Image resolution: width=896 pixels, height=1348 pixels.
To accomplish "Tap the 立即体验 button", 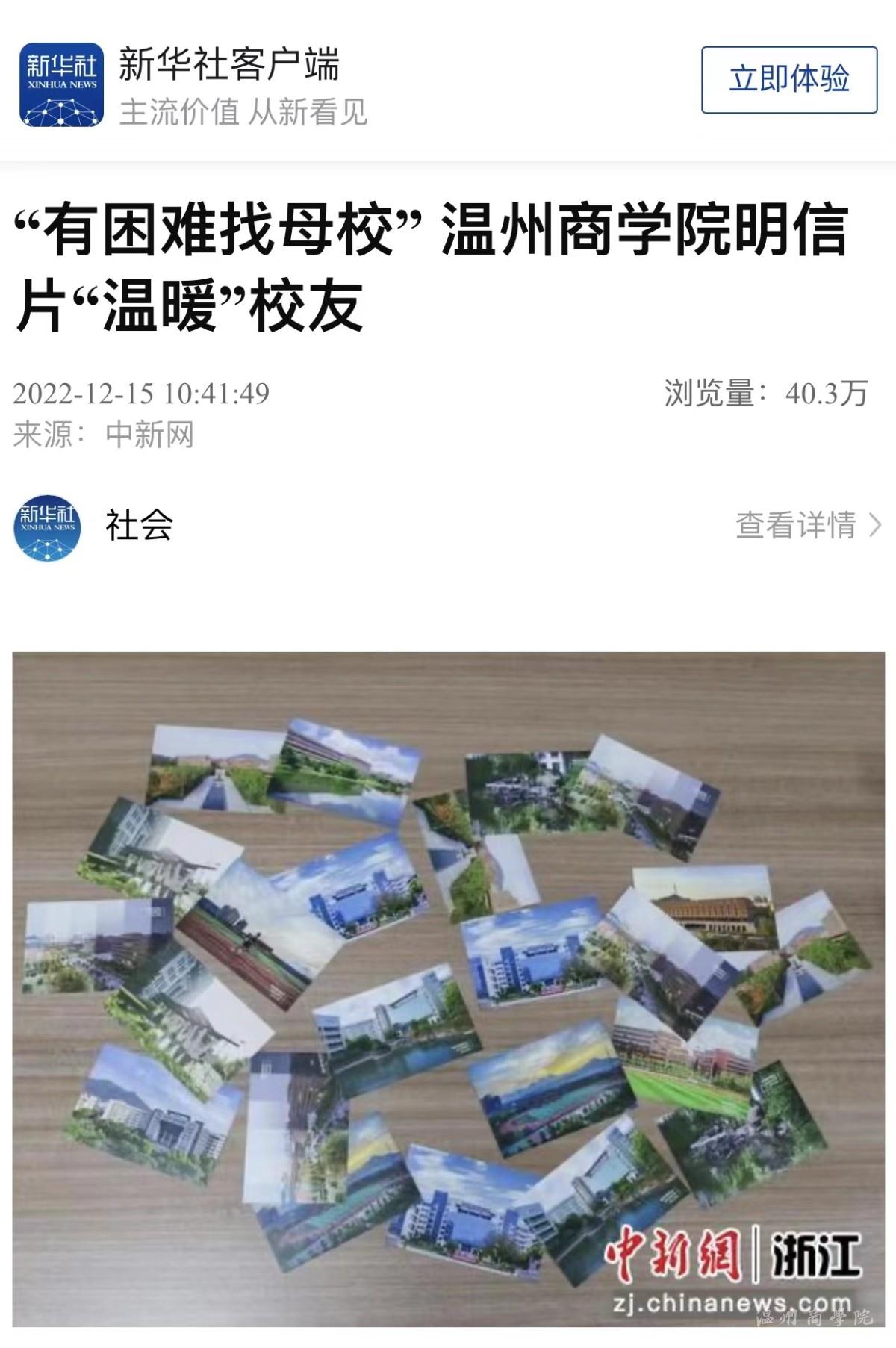I will (x=788, y=80).
